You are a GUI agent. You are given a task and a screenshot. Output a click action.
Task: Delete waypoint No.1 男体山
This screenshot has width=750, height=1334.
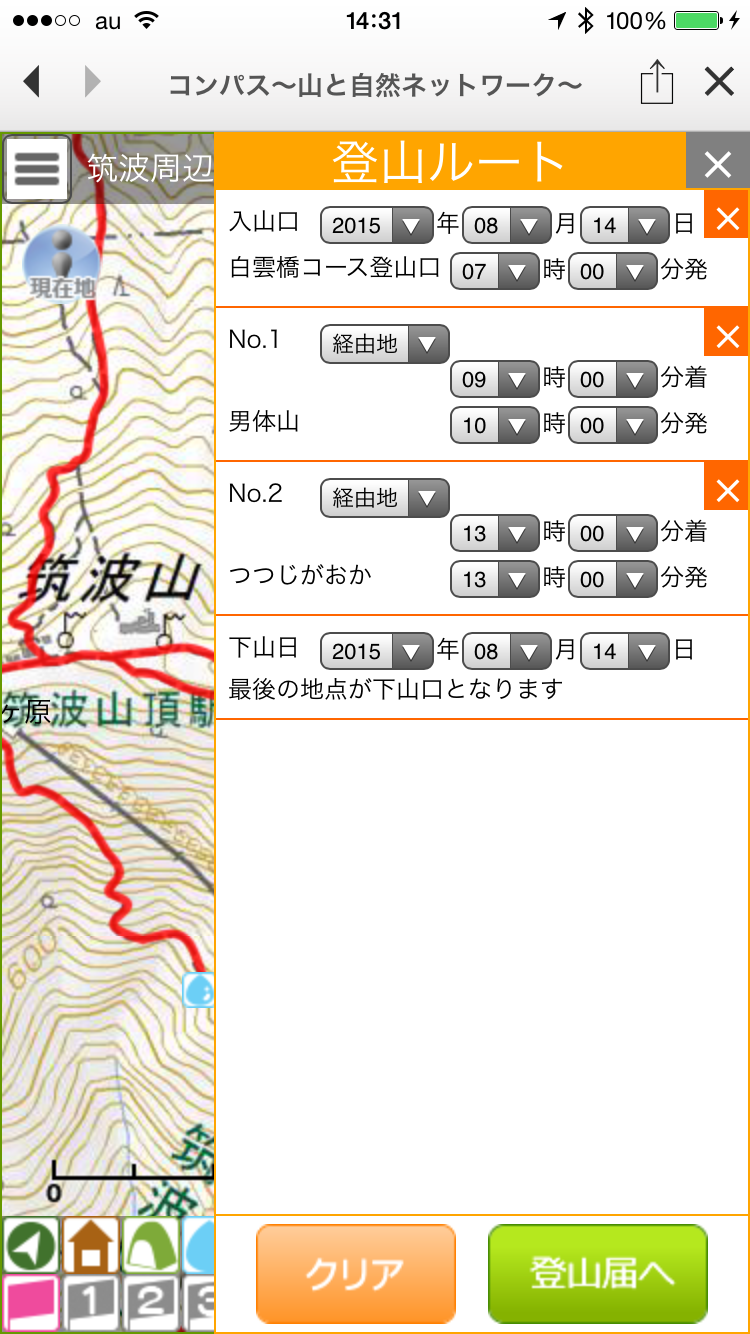[727, 335]
